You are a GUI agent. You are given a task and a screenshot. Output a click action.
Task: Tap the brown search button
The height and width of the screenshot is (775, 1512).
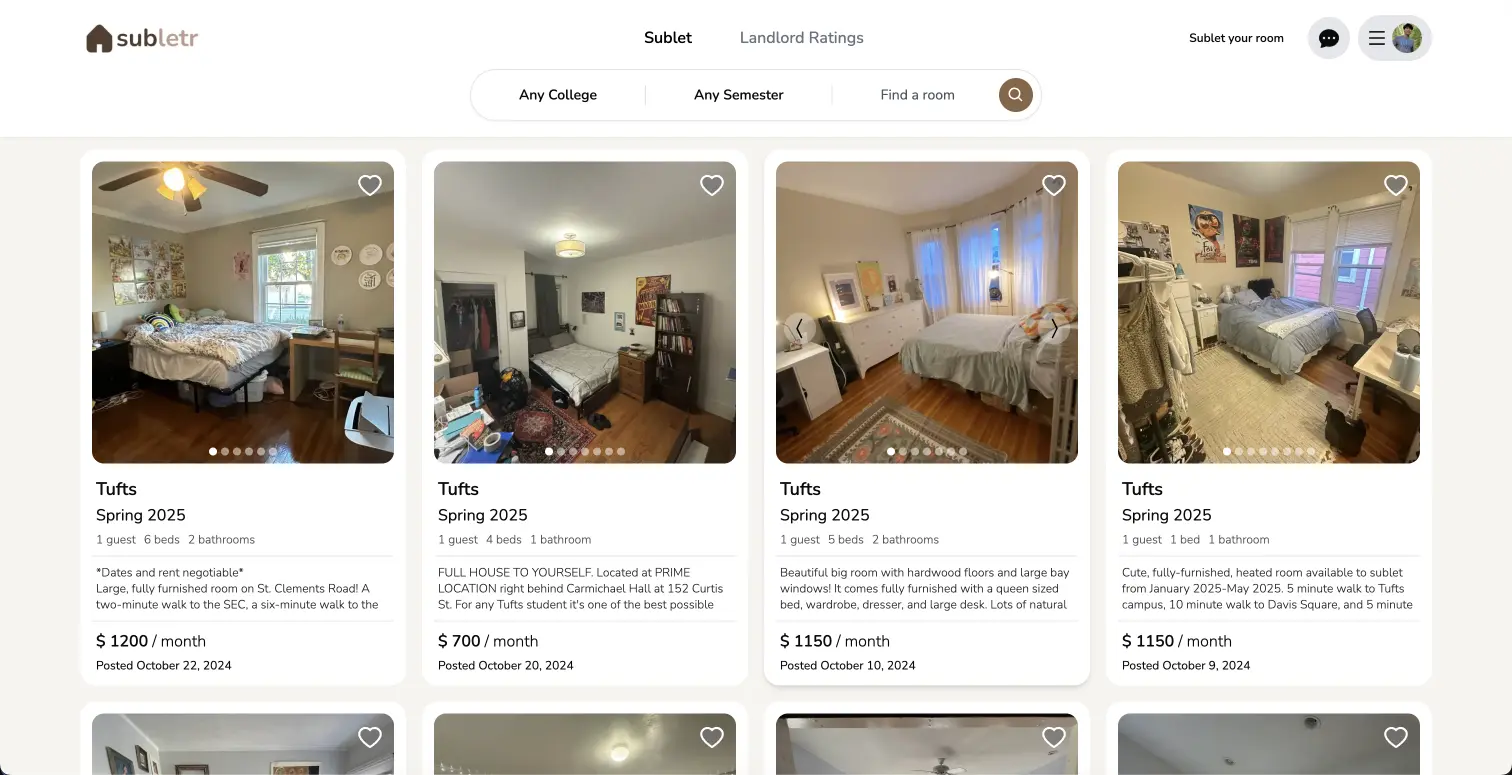pyautogui.click(x=1015, y=95)
